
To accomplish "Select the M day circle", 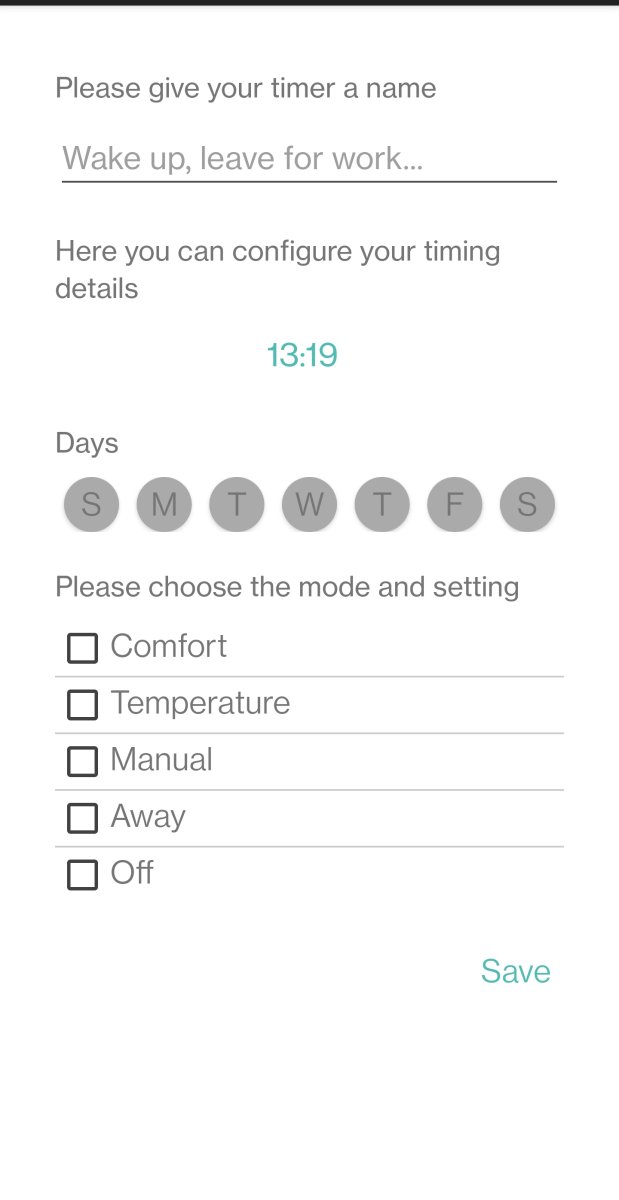I will pos(164,504).
